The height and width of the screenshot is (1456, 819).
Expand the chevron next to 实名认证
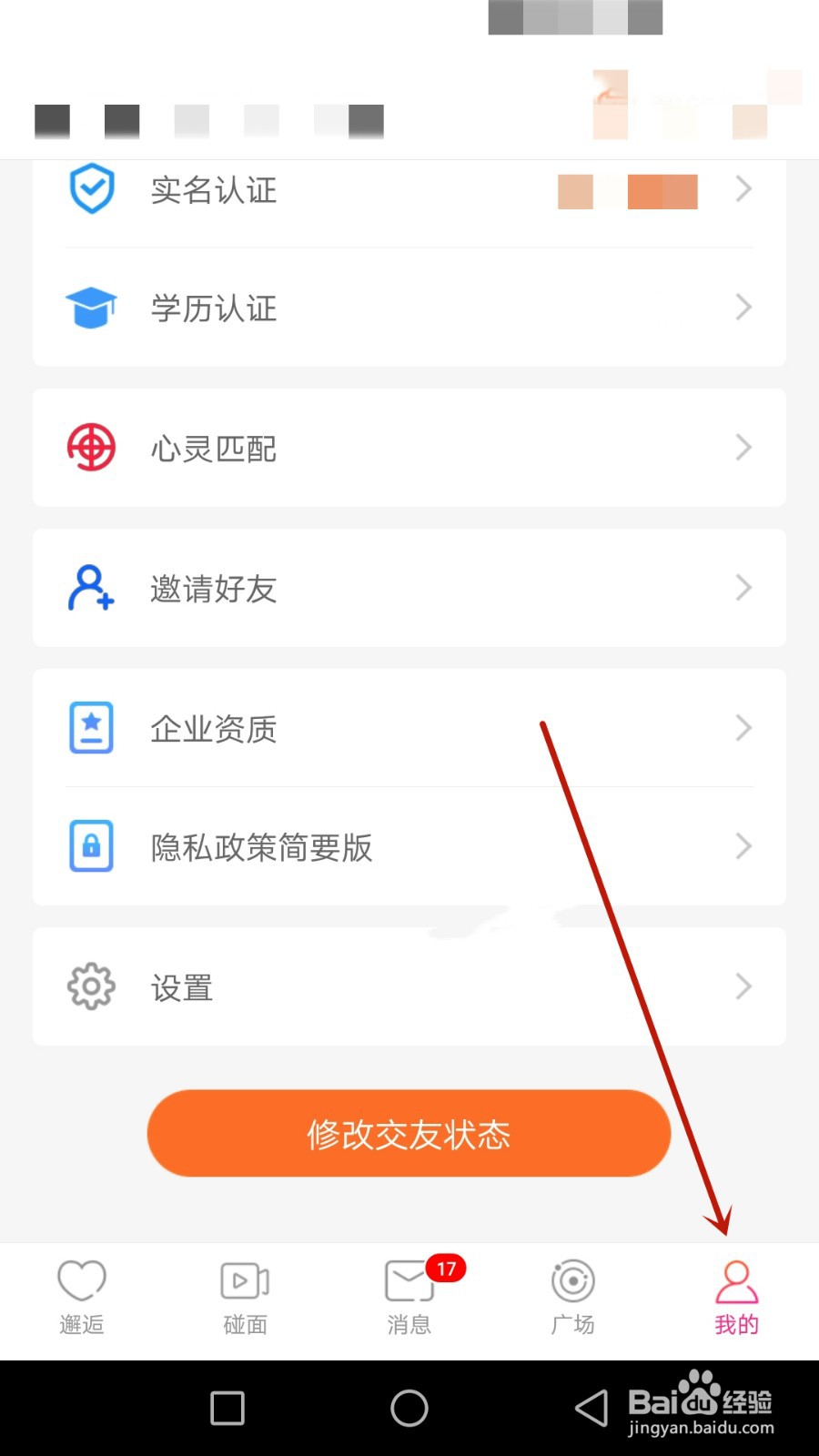(743, 188)
